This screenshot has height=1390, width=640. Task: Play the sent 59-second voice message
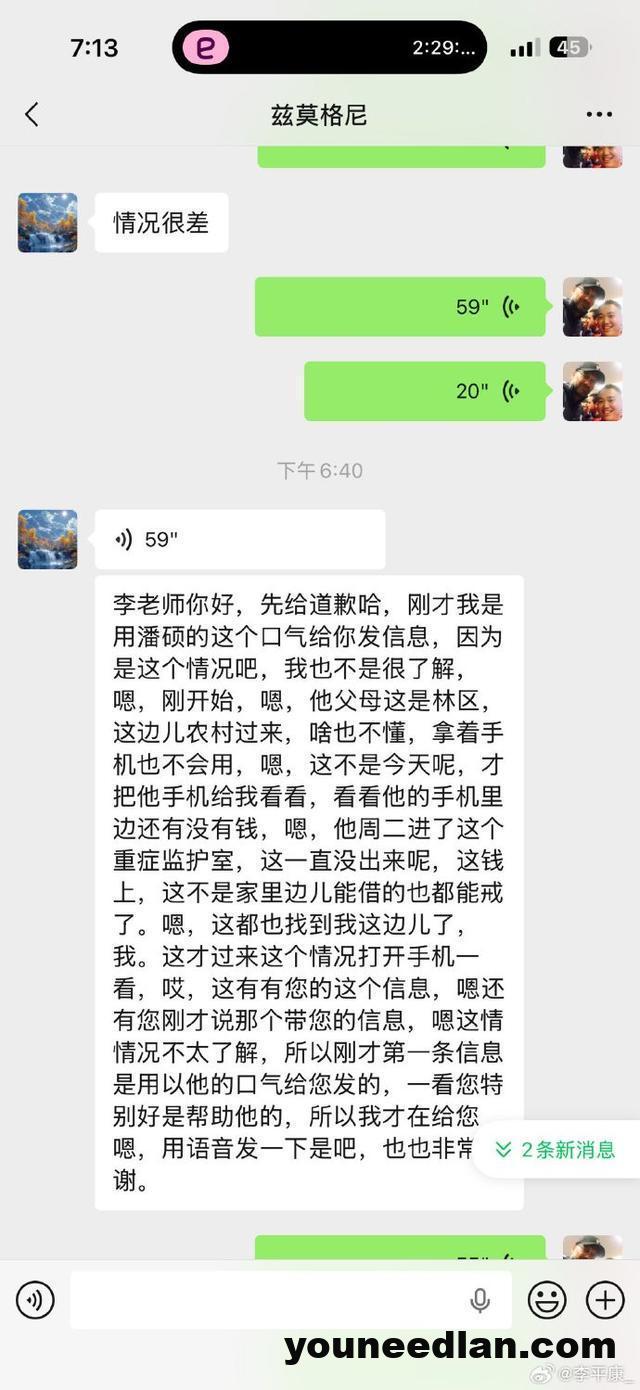[400, 306]
